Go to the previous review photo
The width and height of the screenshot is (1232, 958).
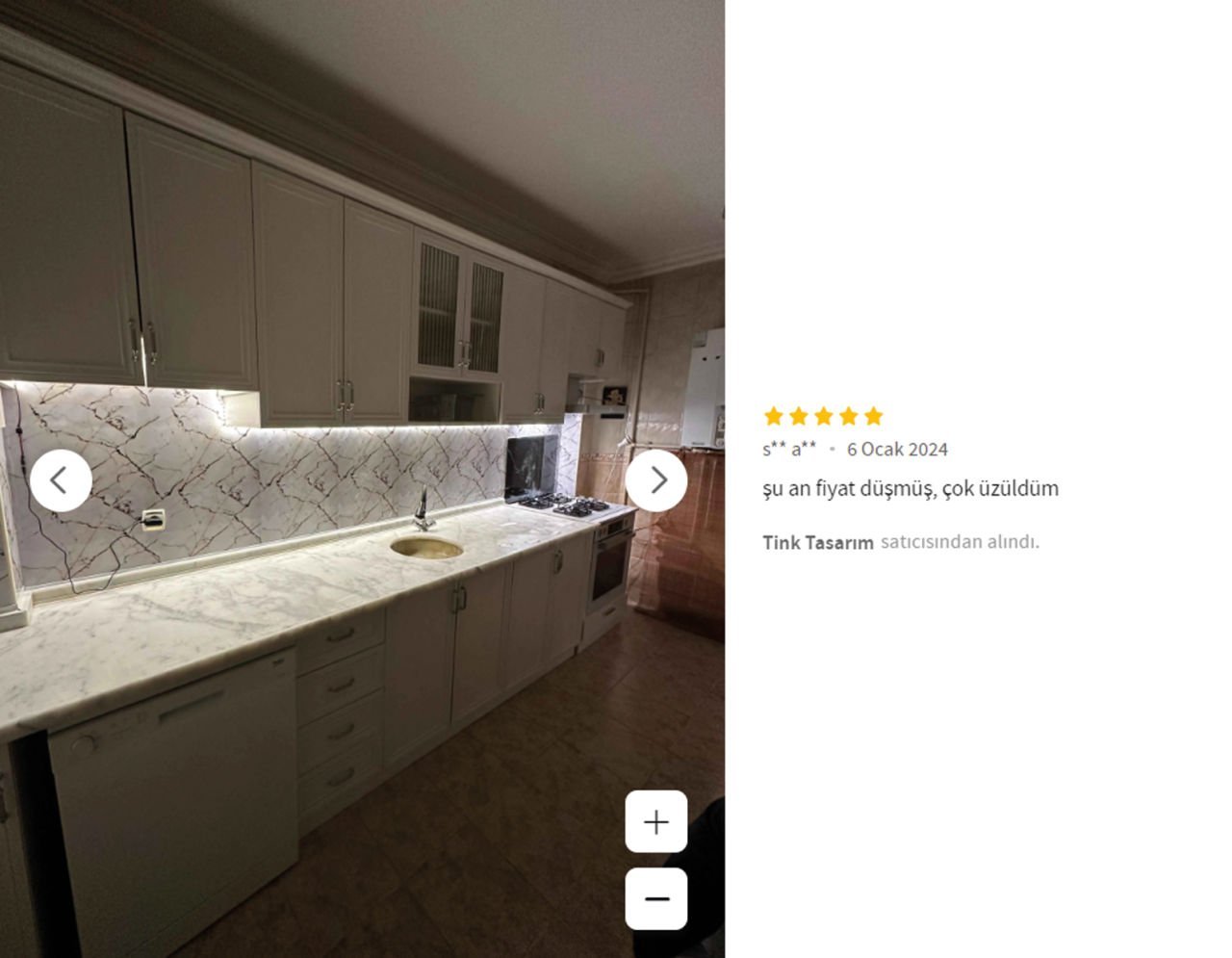click(61, 479)
